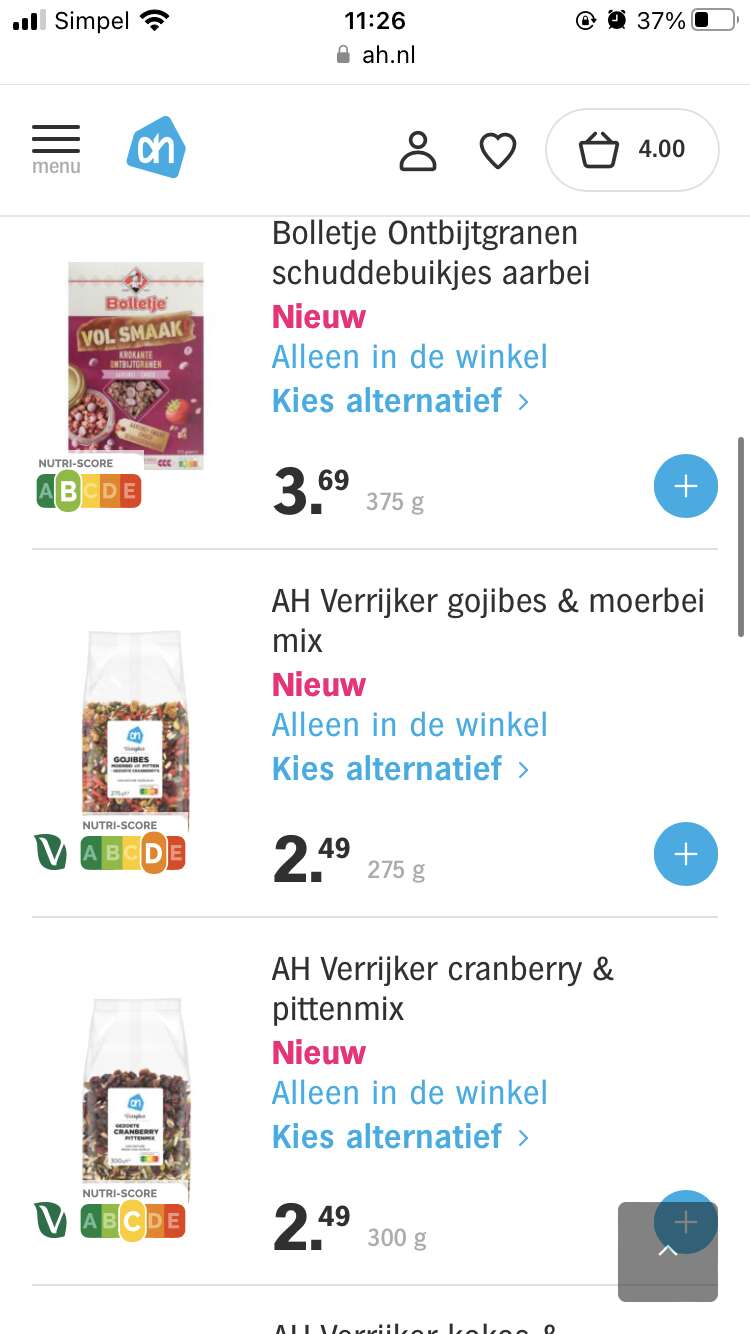Jump back to top of page
This screenshot has width=750, height=1334.
(x=667, y=1251)
